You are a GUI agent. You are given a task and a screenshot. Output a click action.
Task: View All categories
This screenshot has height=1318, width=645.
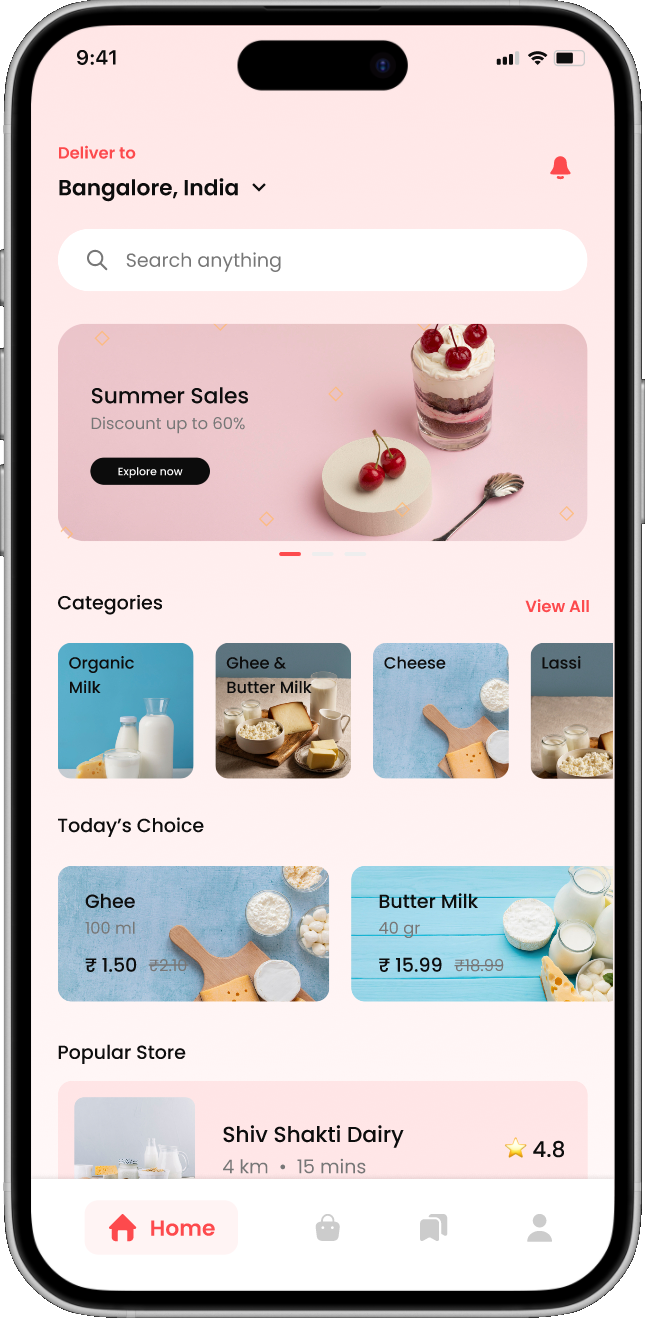pos(557,606)
